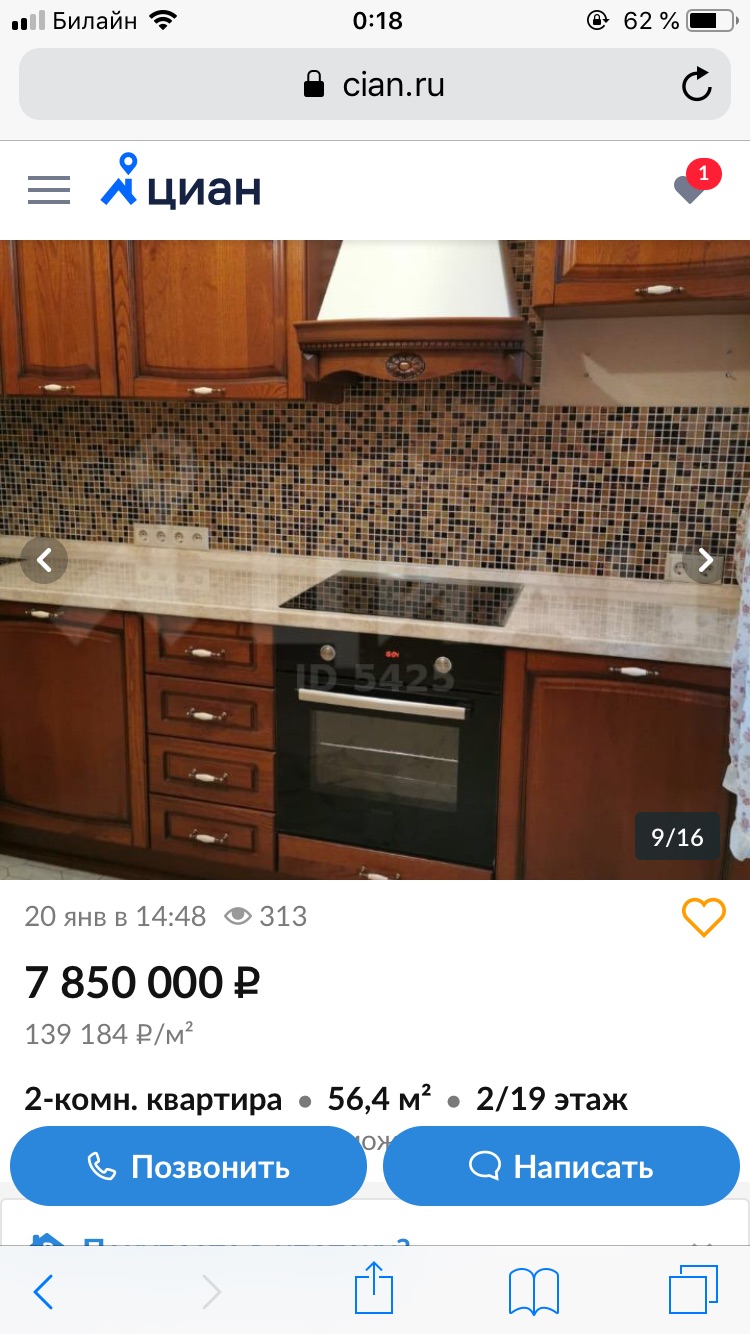Open Safari bookmarks
The image size is (750, 1334).
pyautogui.click(x=533, y=1292)
